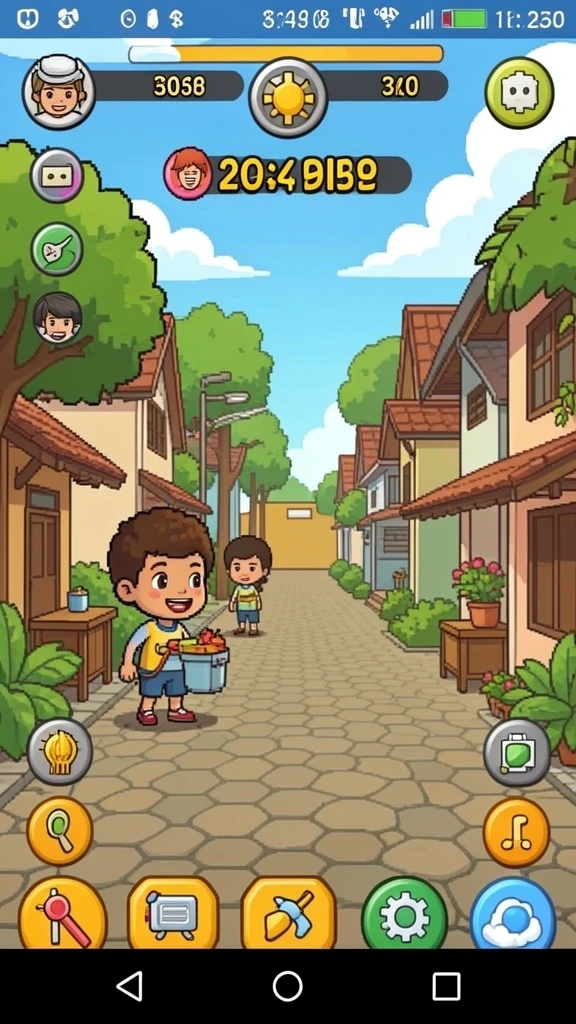This screenshot has width=576, height=1024.
Task: Tap the purple cassette icon
Action: [x=57, y=175]
